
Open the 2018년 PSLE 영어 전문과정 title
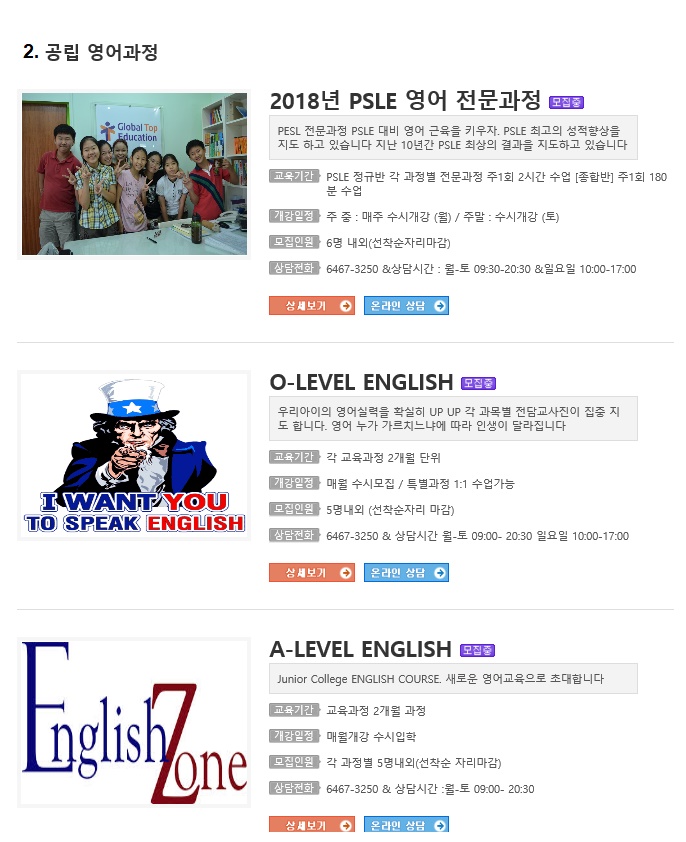405,101
